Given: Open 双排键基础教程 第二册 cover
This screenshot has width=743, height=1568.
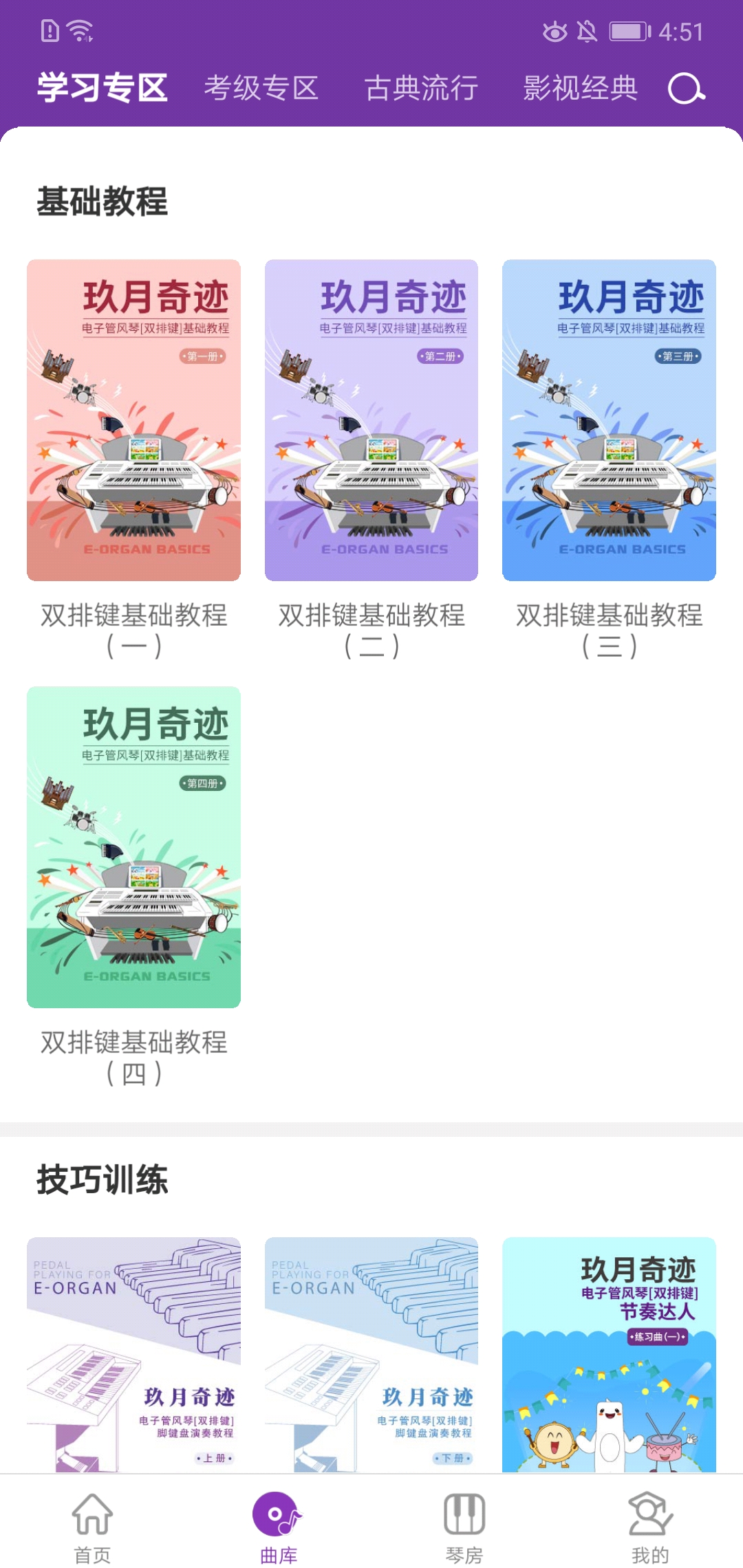Looking at the screenshot, I should tap(371, 420).
